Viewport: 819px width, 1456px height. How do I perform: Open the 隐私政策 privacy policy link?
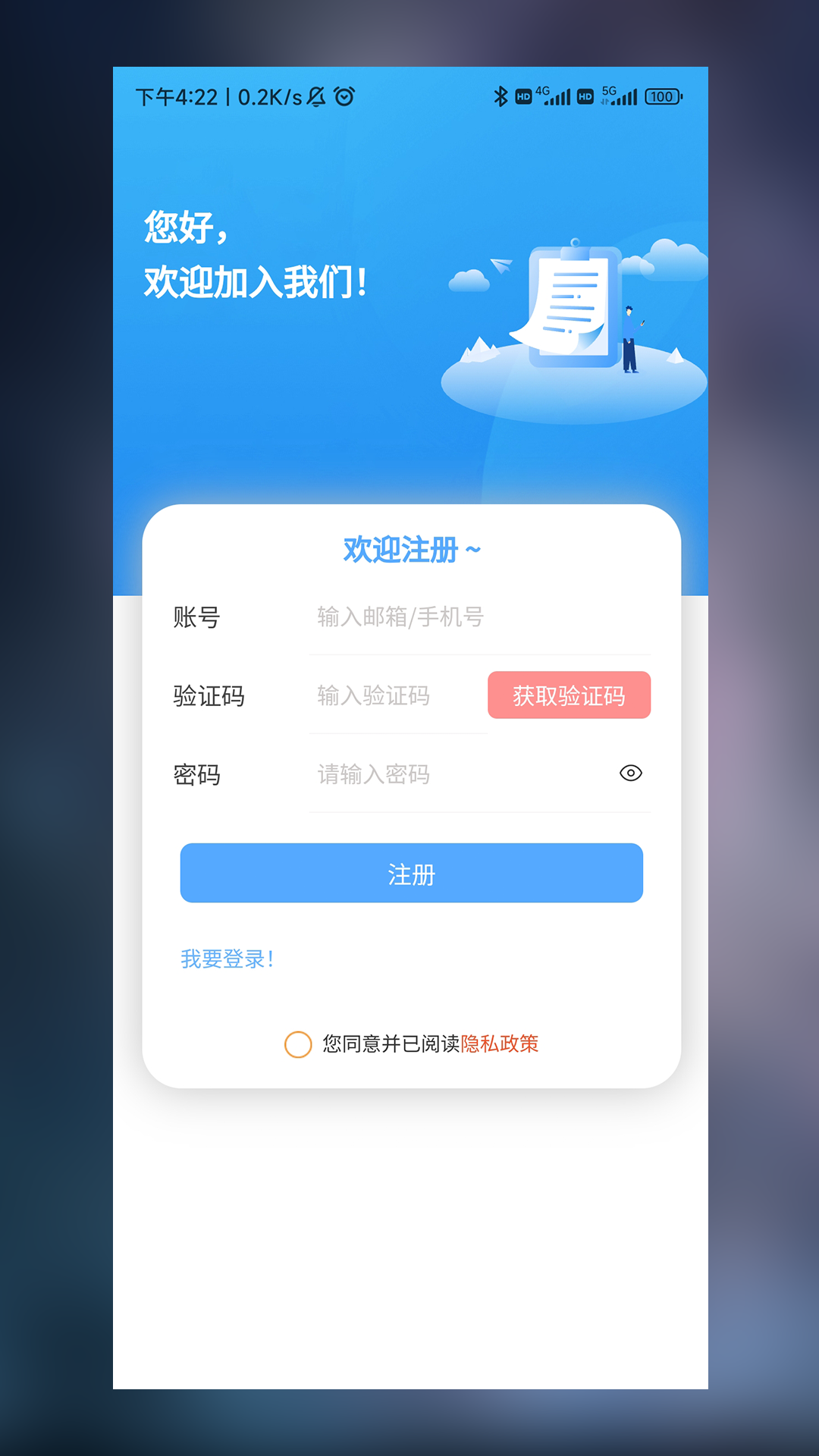coord(499,1044)
